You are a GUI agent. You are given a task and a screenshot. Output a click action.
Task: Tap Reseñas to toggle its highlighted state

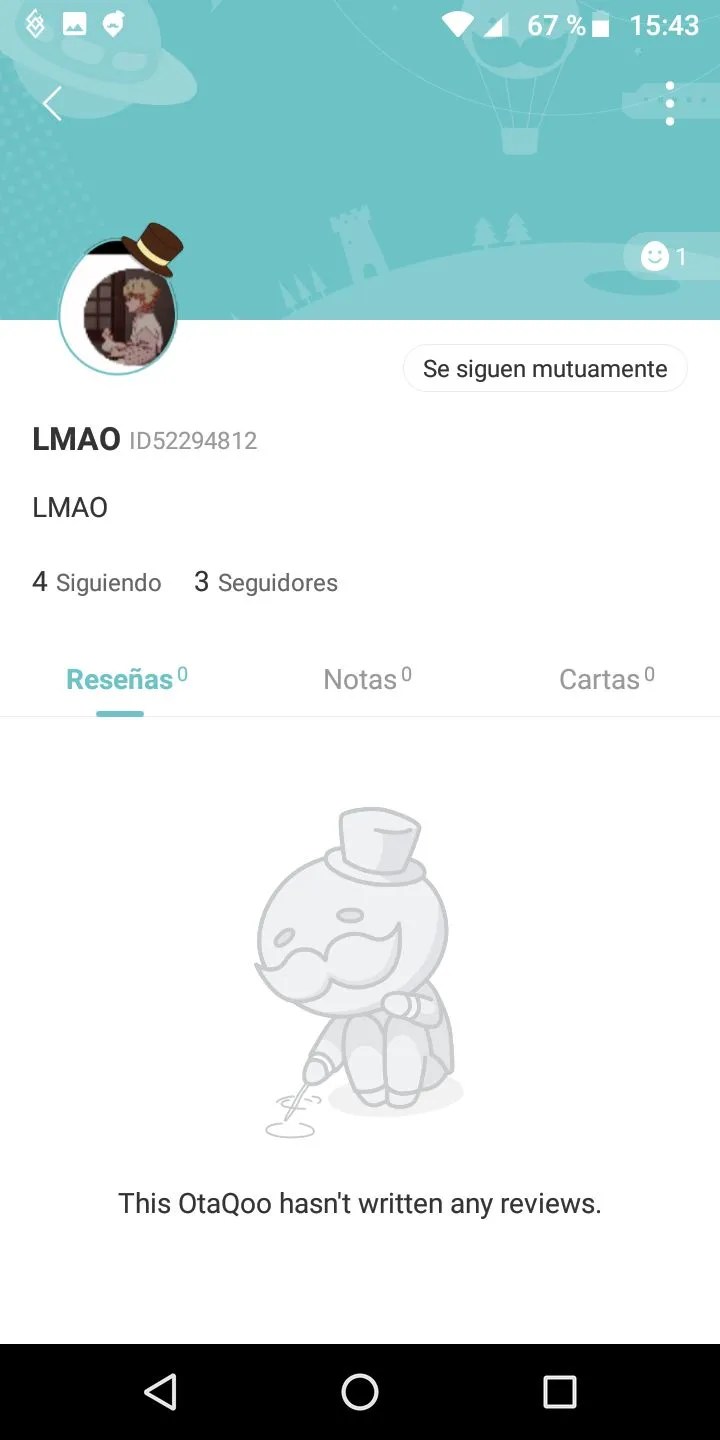(x=119, y=678)
